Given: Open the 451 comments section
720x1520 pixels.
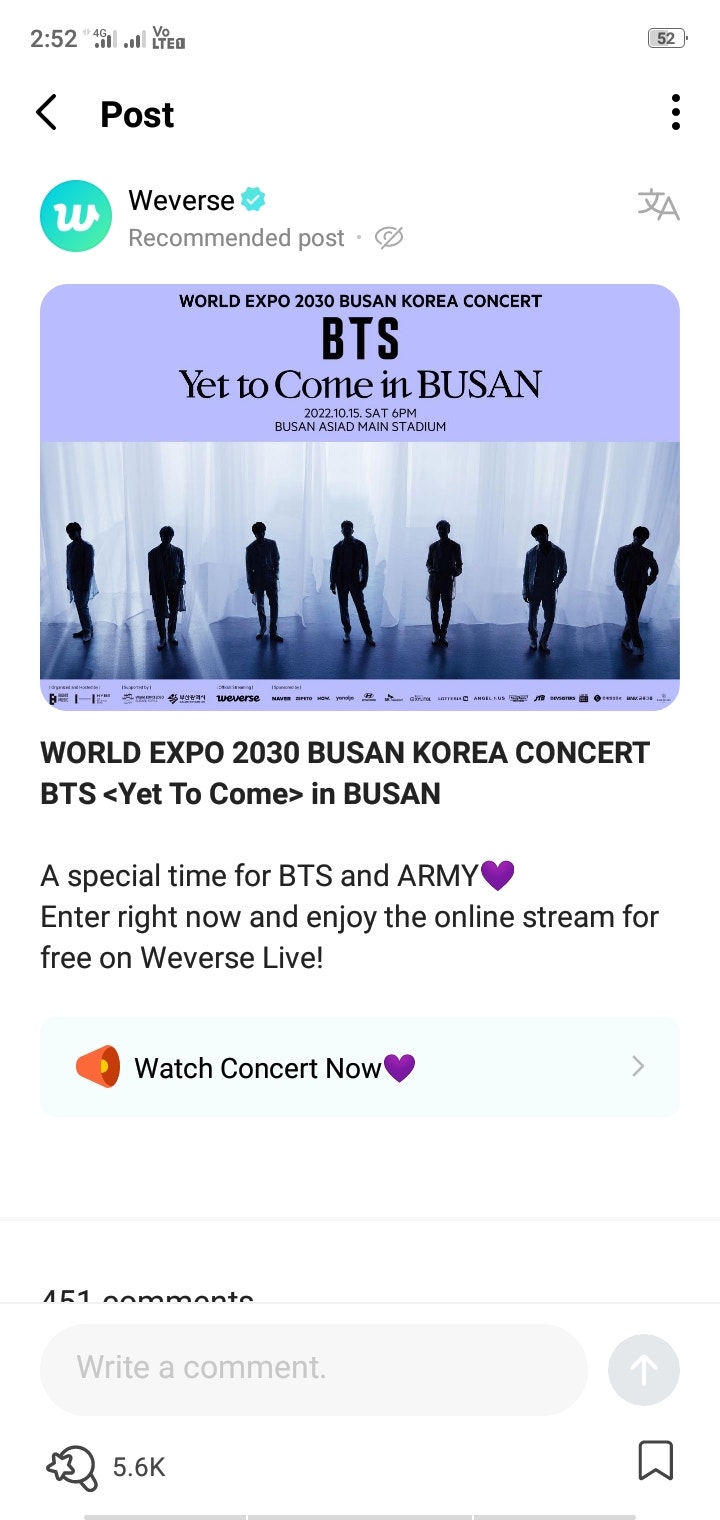Looking at the screenshot, I should click(x=146, y=1297).
